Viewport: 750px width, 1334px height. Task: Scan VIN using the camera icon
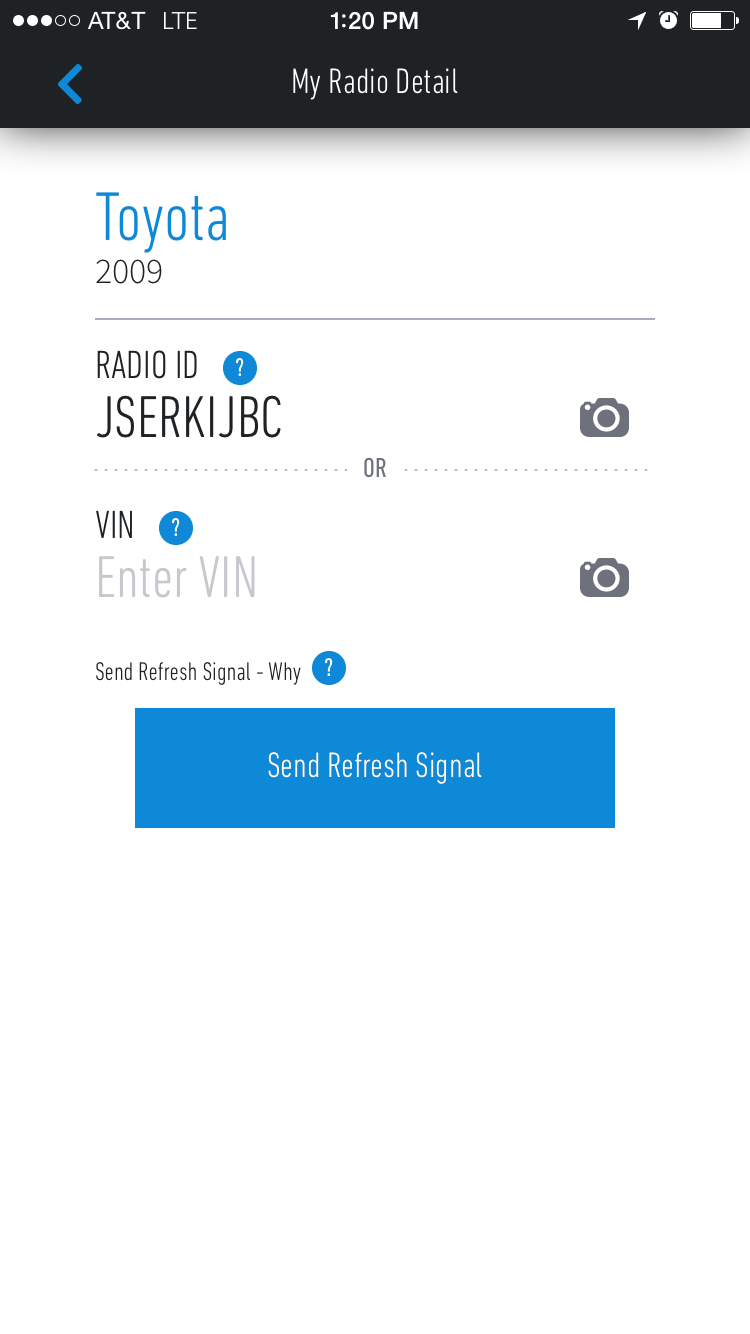pyautogui.click(x=604, y=577)
